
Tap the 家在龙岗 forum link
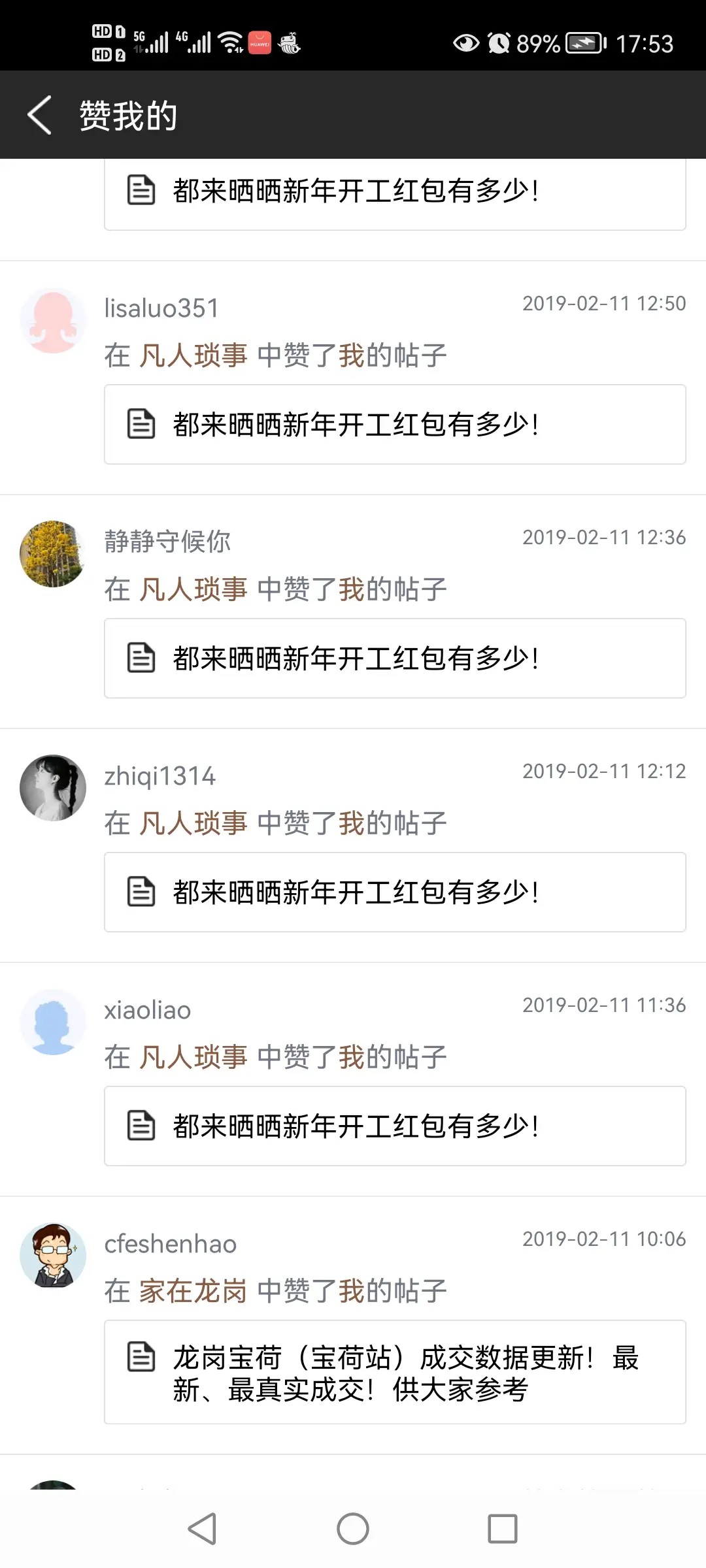tap(193, 1291)
